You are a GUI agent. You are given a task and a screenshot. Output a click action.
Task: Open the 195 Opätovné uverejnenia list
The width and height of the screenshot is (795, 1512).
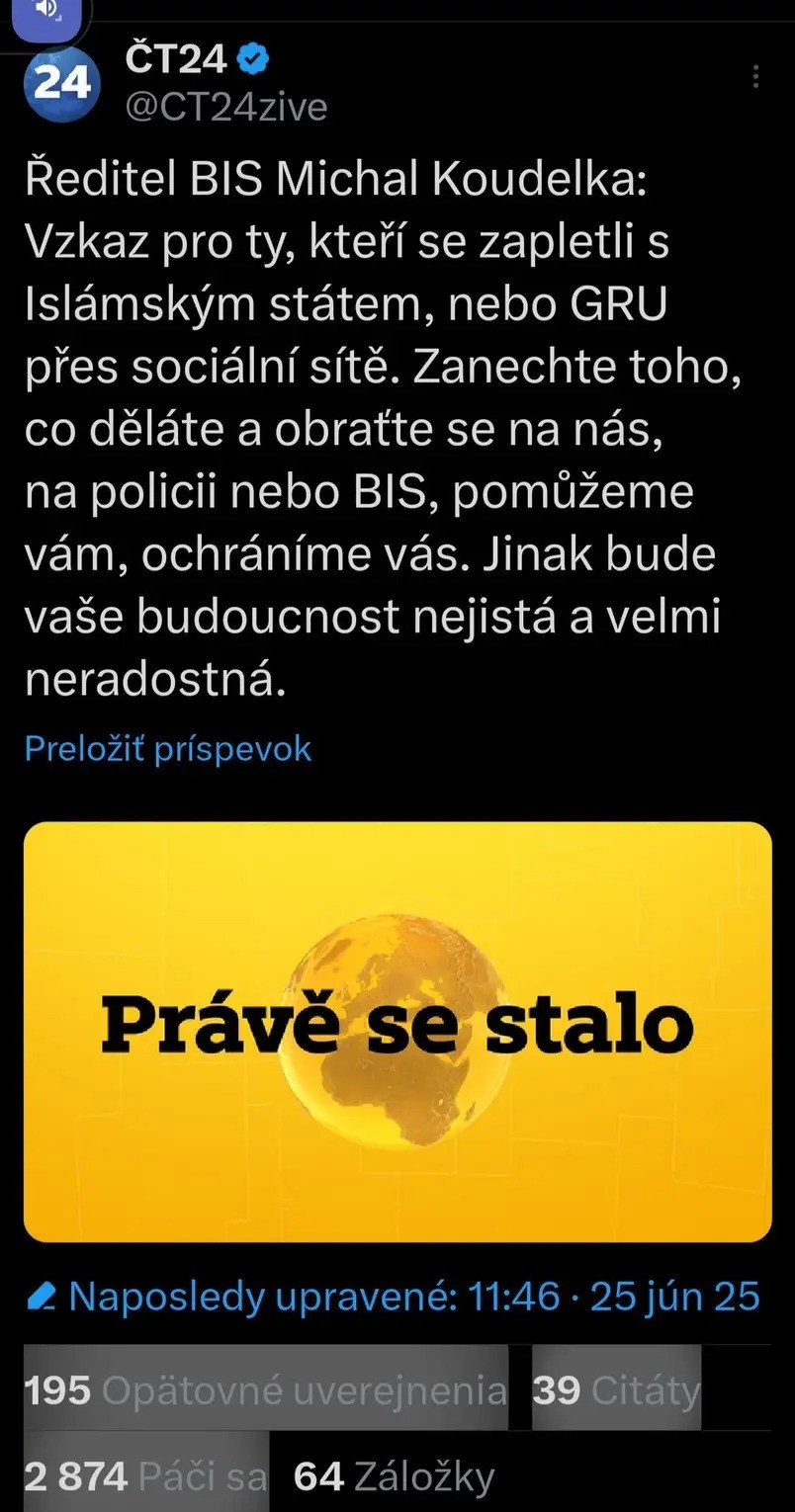[265, 1390]
